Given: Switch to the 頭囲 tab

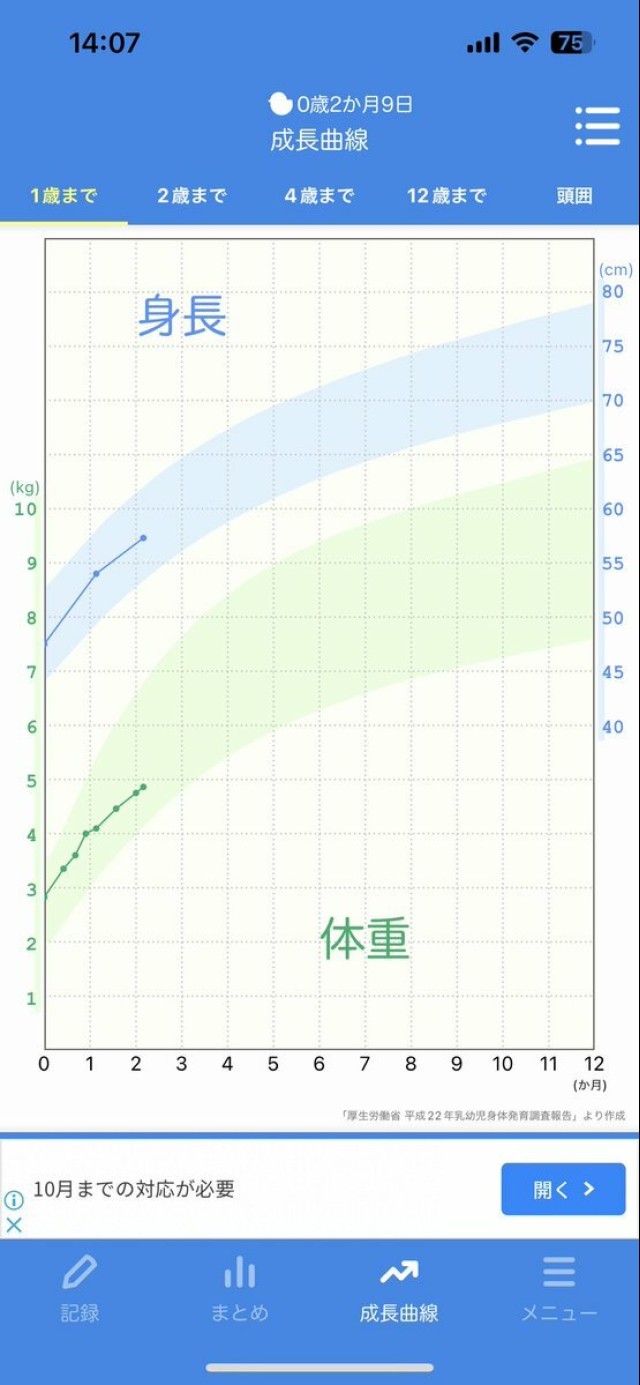Looking at the screenshot, I should 575,196.
